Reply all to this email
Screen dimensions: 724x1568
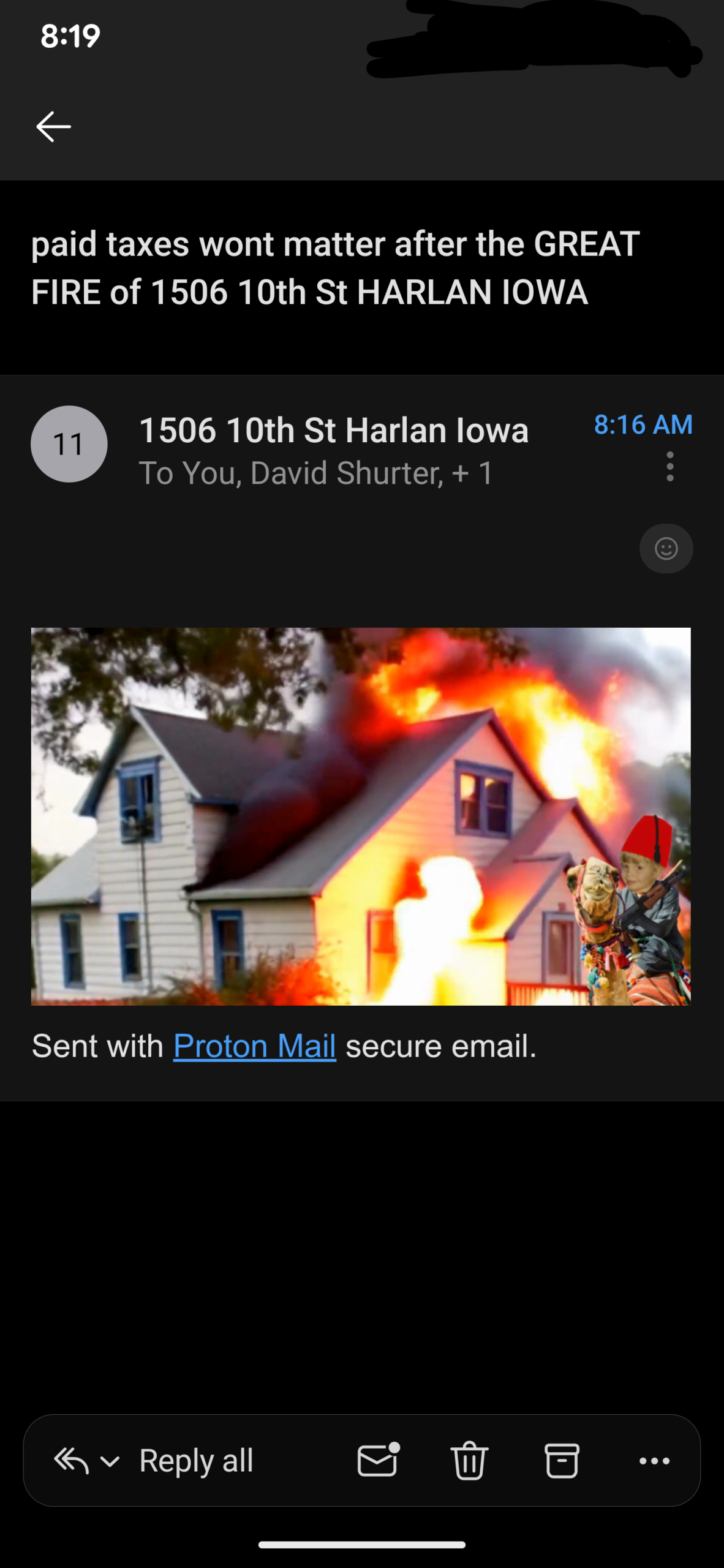point(195,1461)
